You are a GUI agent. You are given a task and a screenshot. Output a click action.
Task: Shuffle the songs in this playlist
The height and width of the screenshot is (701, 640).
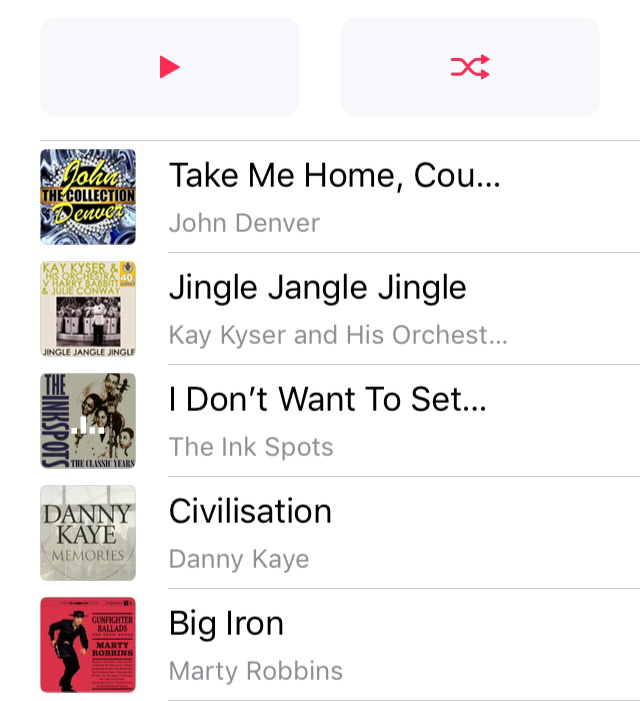(x=470, y=67)
